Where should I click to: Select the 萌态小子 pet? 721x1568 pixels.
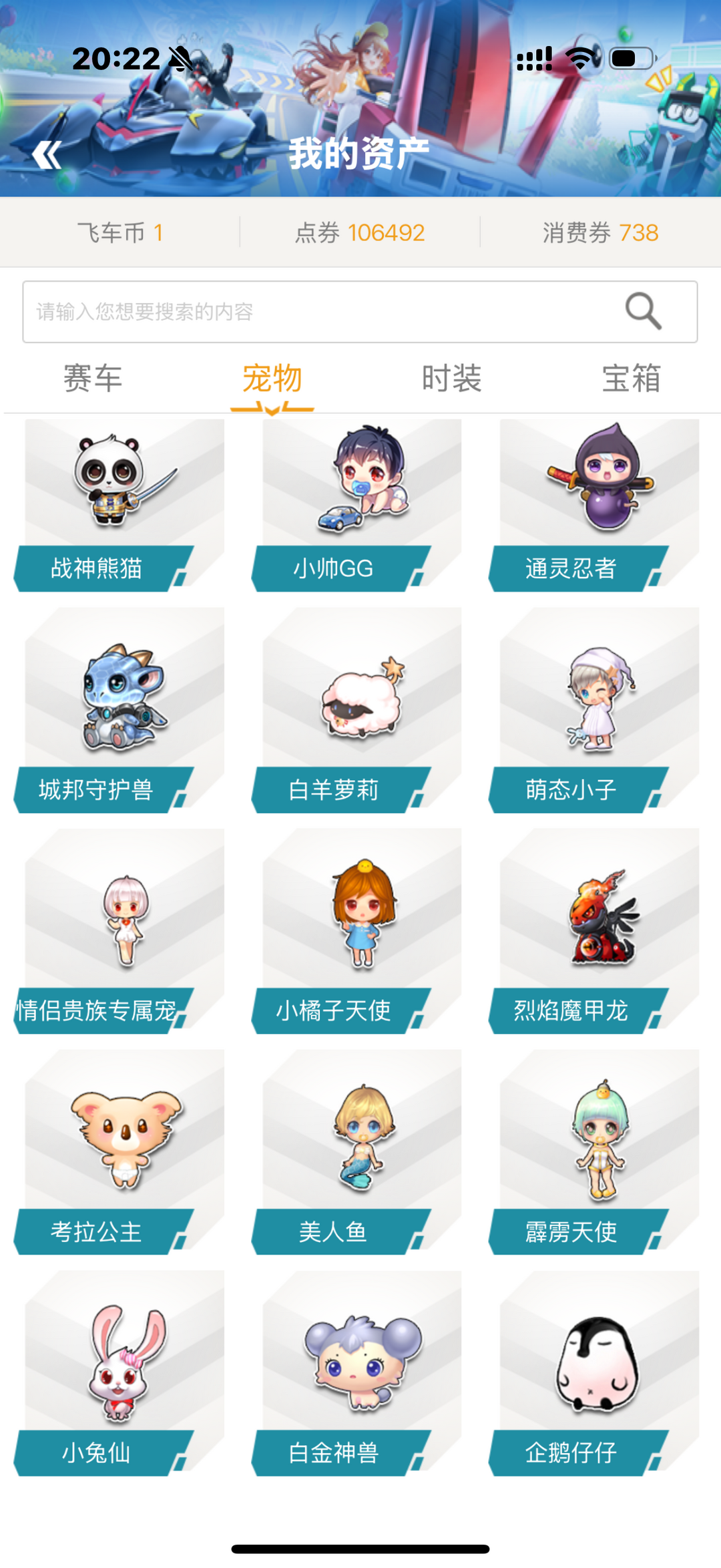tap(595, 711)
